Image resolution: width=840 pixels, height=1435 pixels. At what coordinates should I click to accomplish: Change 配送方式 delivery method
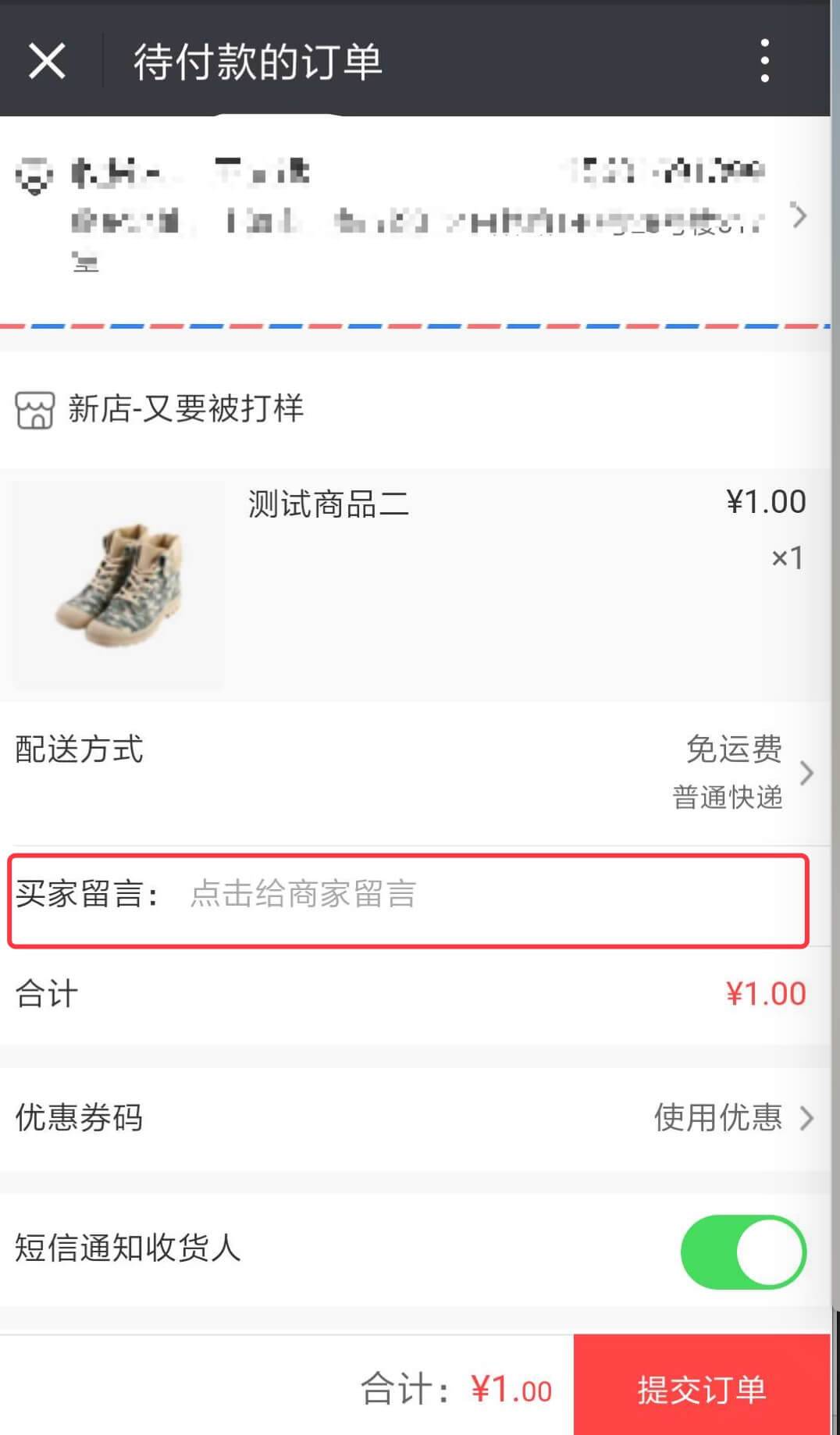pyautogui.click(x=415, y=773)
